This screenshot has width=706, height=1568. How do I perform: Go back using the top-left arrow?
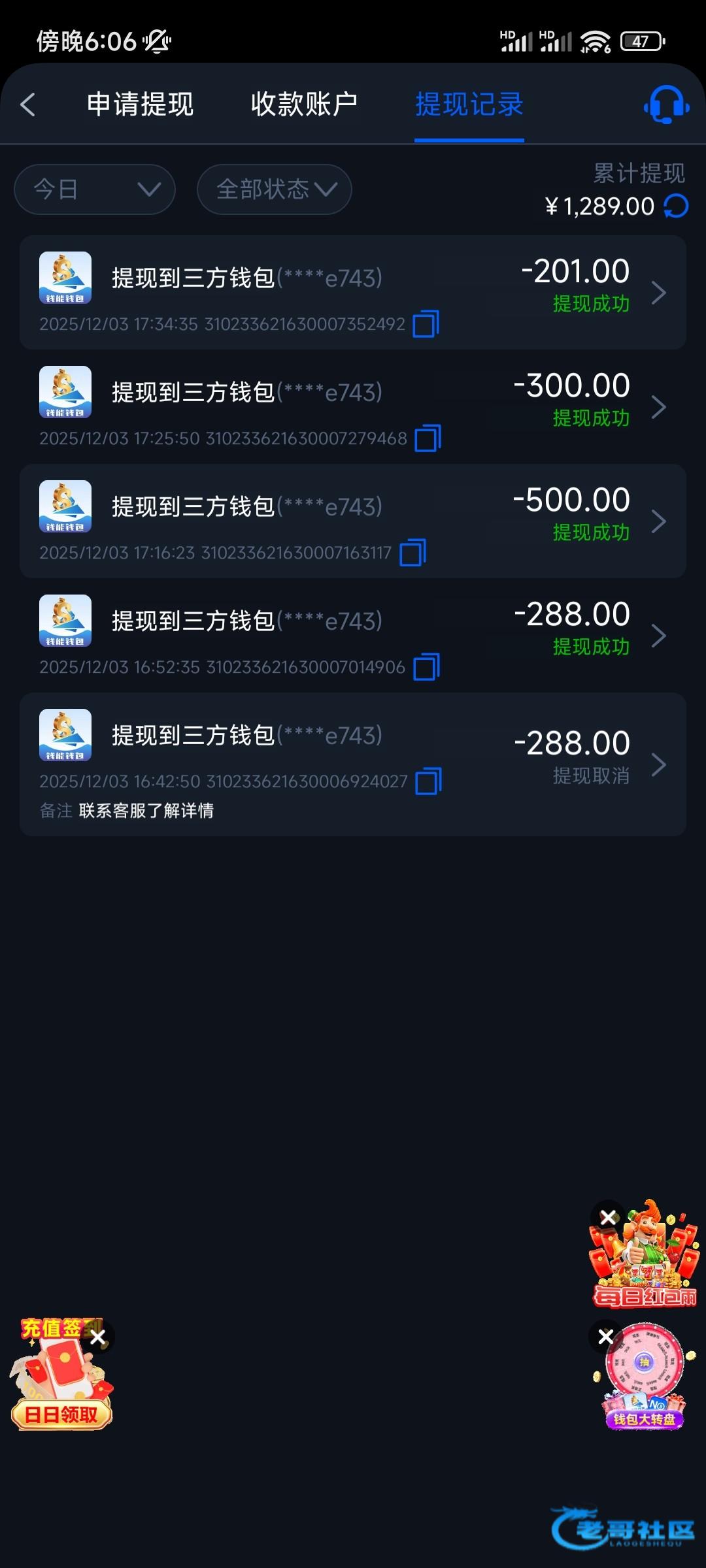[x=28, y=105]
